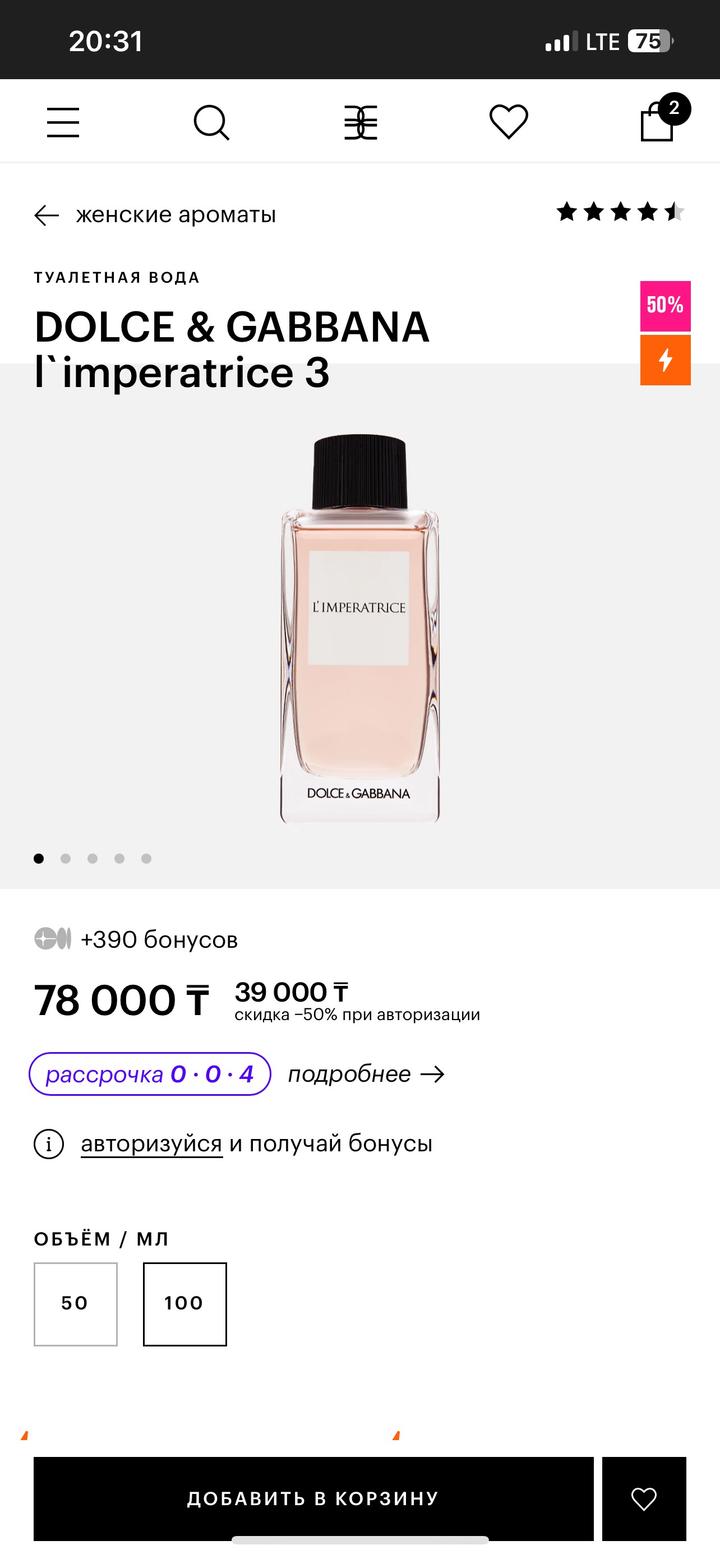Open the search icon
Screen dimensions: 720x1558
tap(211, 122)
